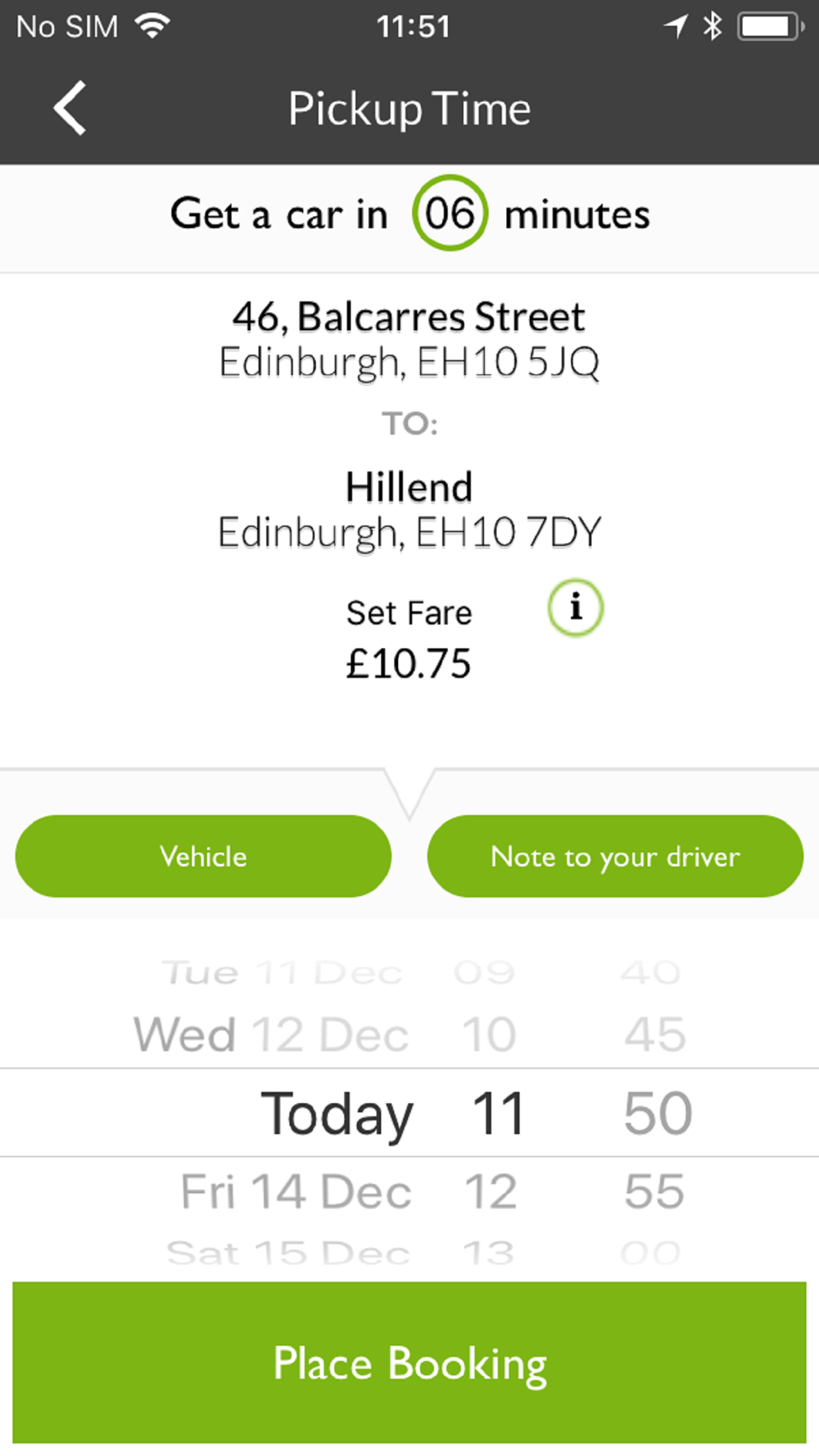Screen dimensions: 819x1456
Task: Go back from Pickup Time
Action: point(70,108)
